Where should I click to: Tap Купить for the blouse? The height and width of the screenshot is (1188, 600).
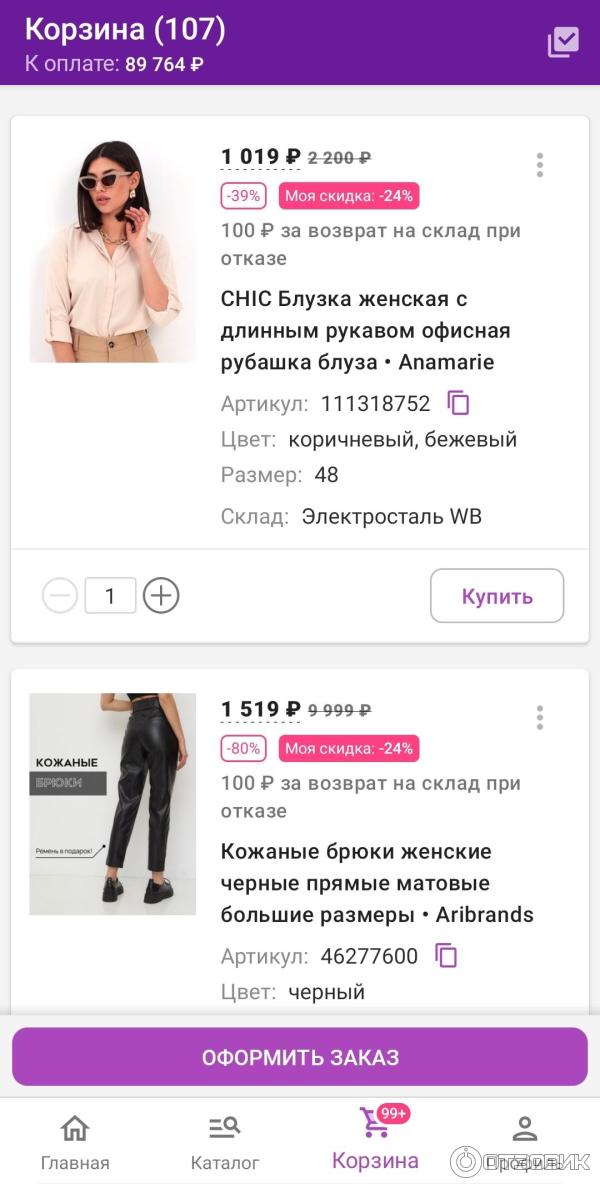497,596
